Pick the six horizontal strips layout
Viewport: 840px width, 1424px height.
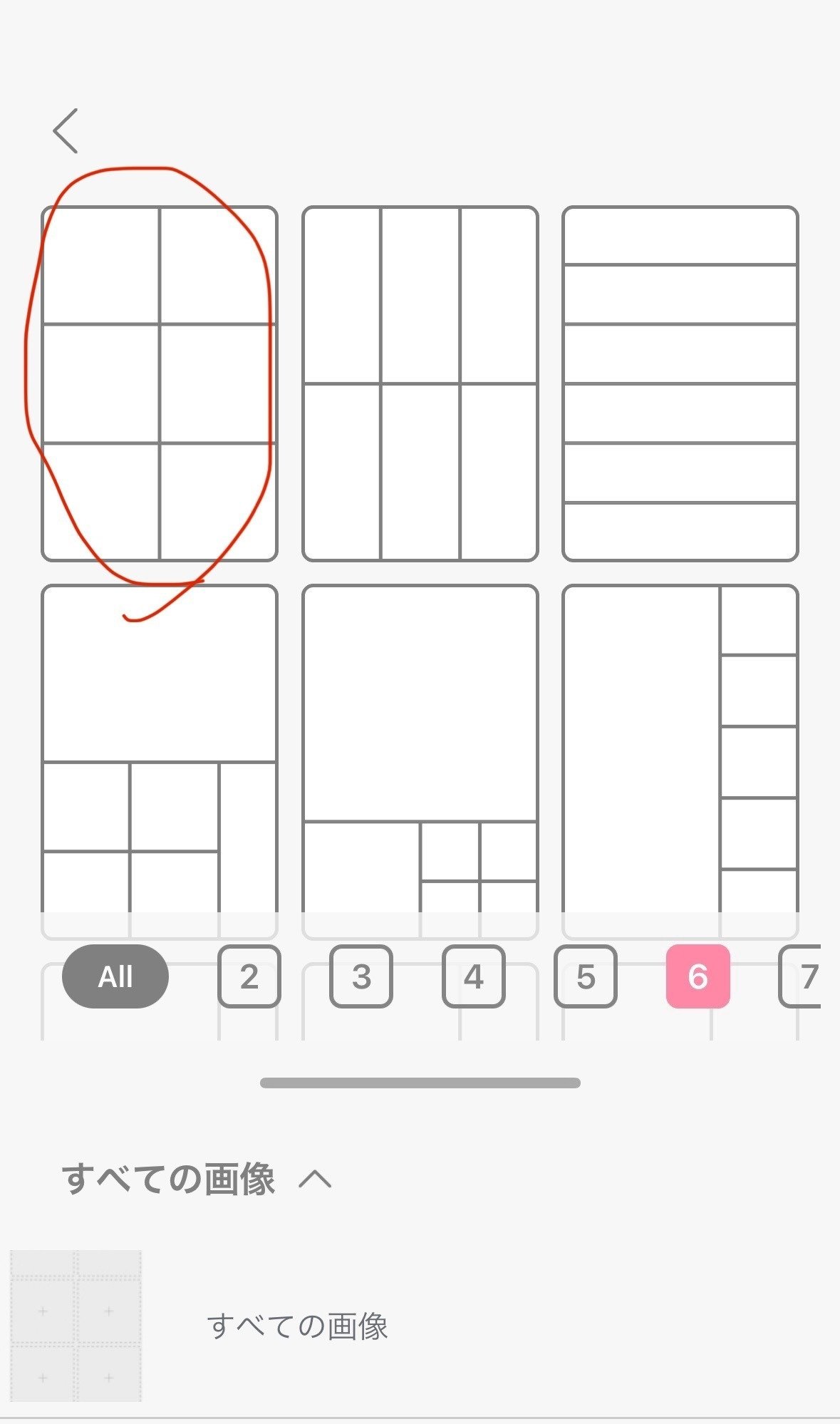click(x=680, y=383)
